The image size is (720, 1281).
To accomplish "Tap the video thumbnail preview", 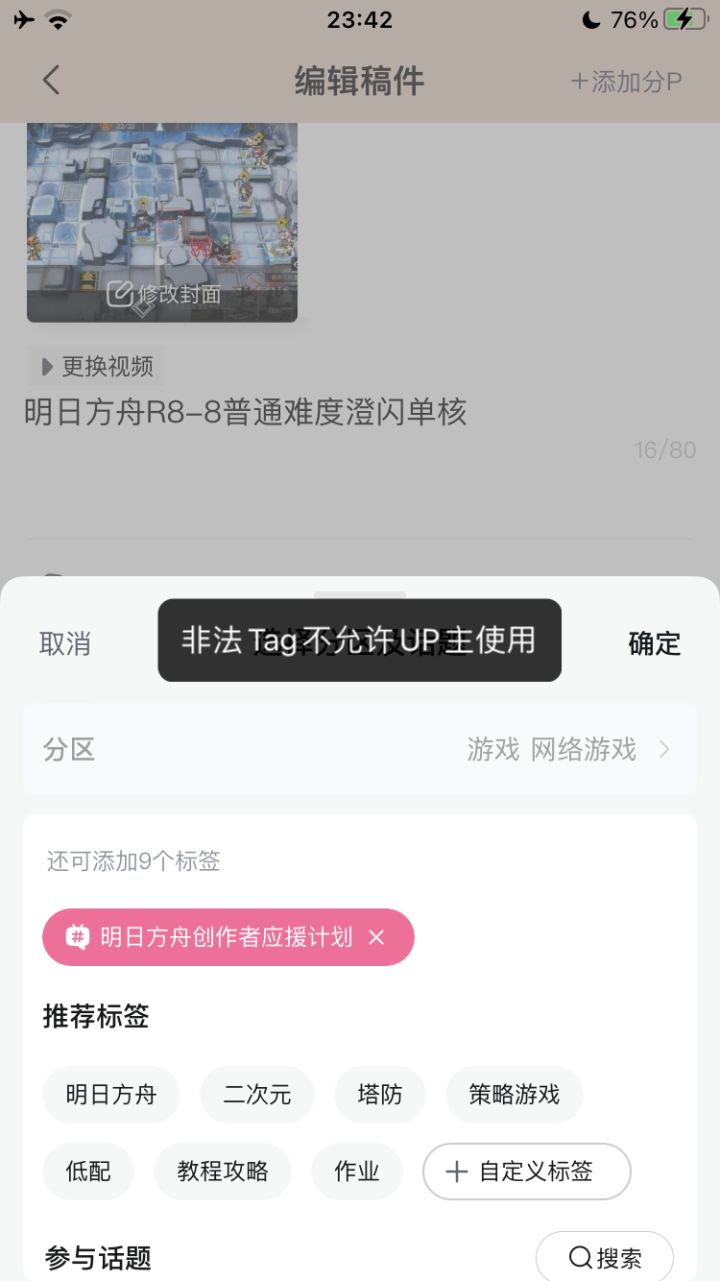I will (x=161, y=222).
